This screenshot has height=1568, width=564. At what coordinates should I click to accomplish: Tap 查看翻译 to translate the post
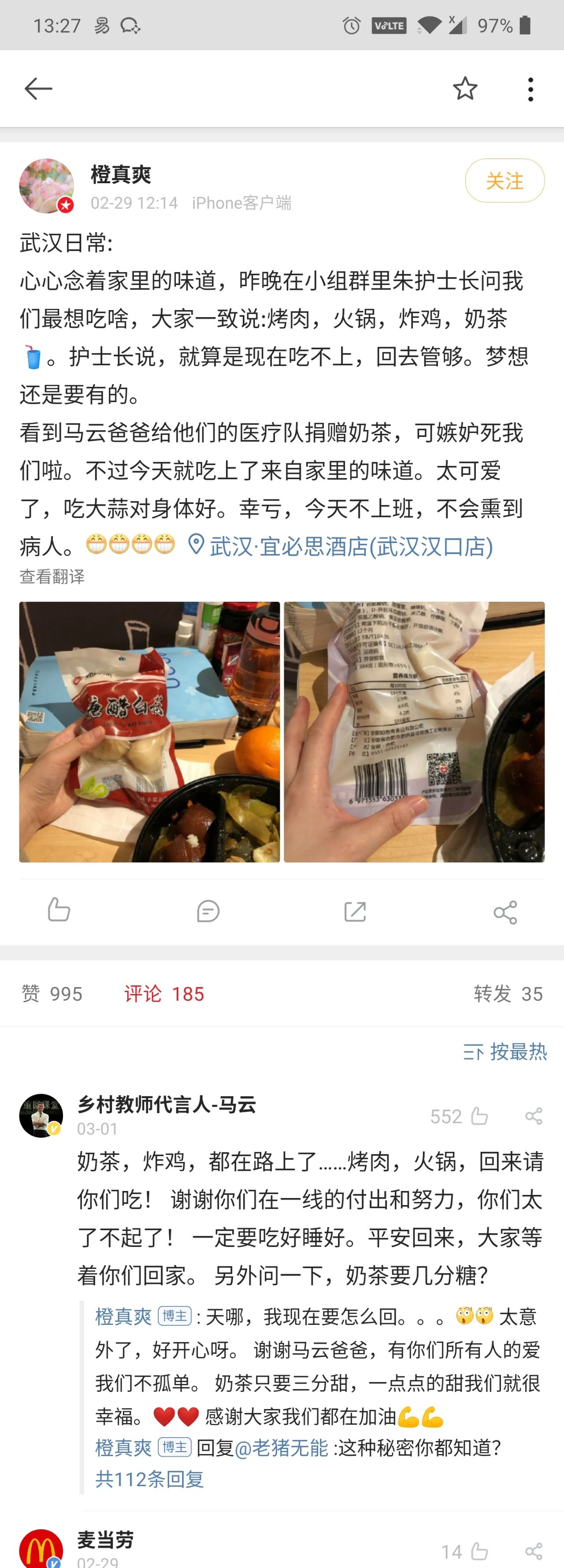[x=52, y=577]
